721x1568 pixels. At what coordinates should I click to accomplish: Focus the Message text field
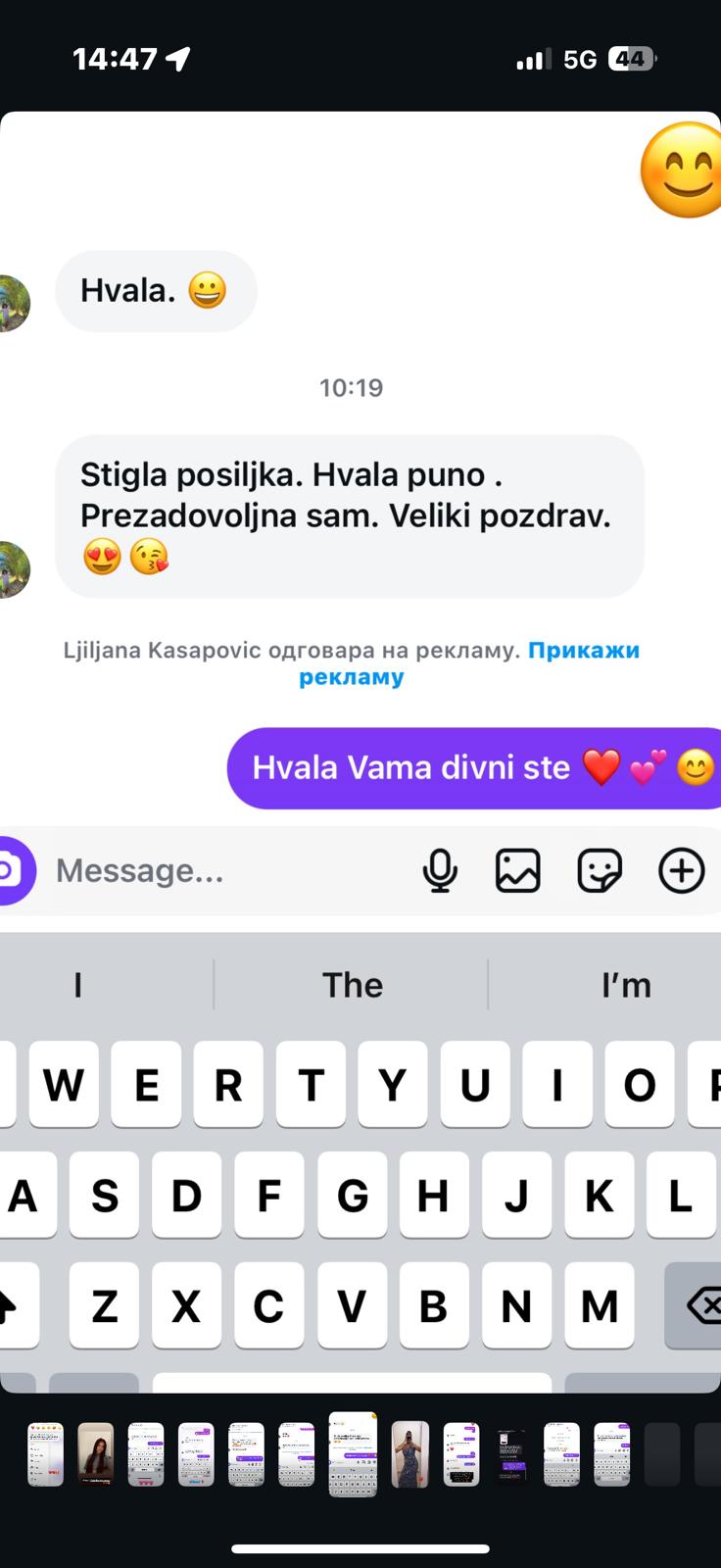click(225, 870)
